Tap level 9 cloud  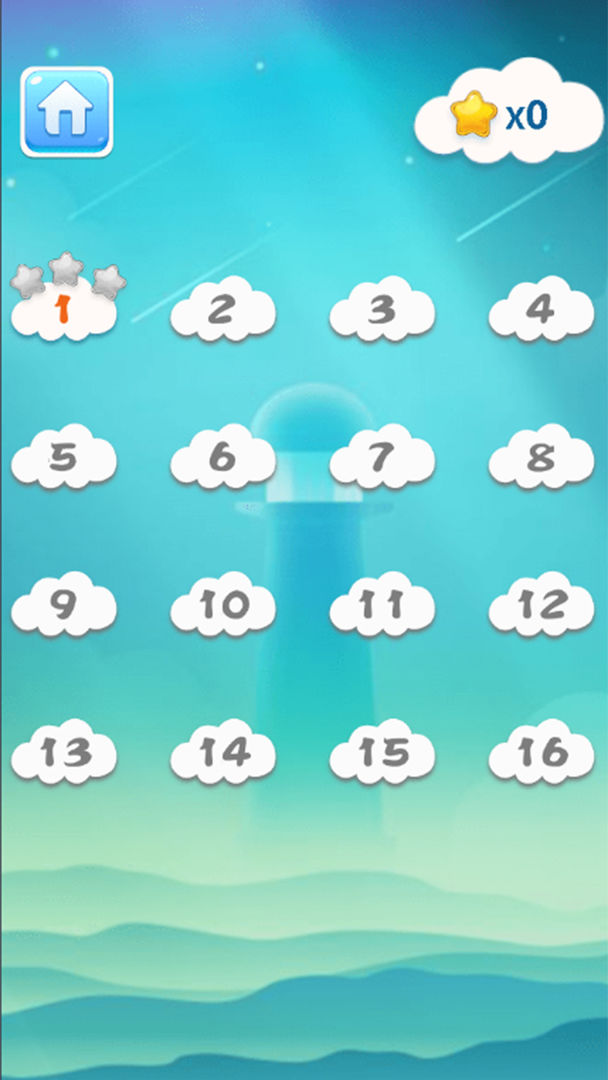63,606
